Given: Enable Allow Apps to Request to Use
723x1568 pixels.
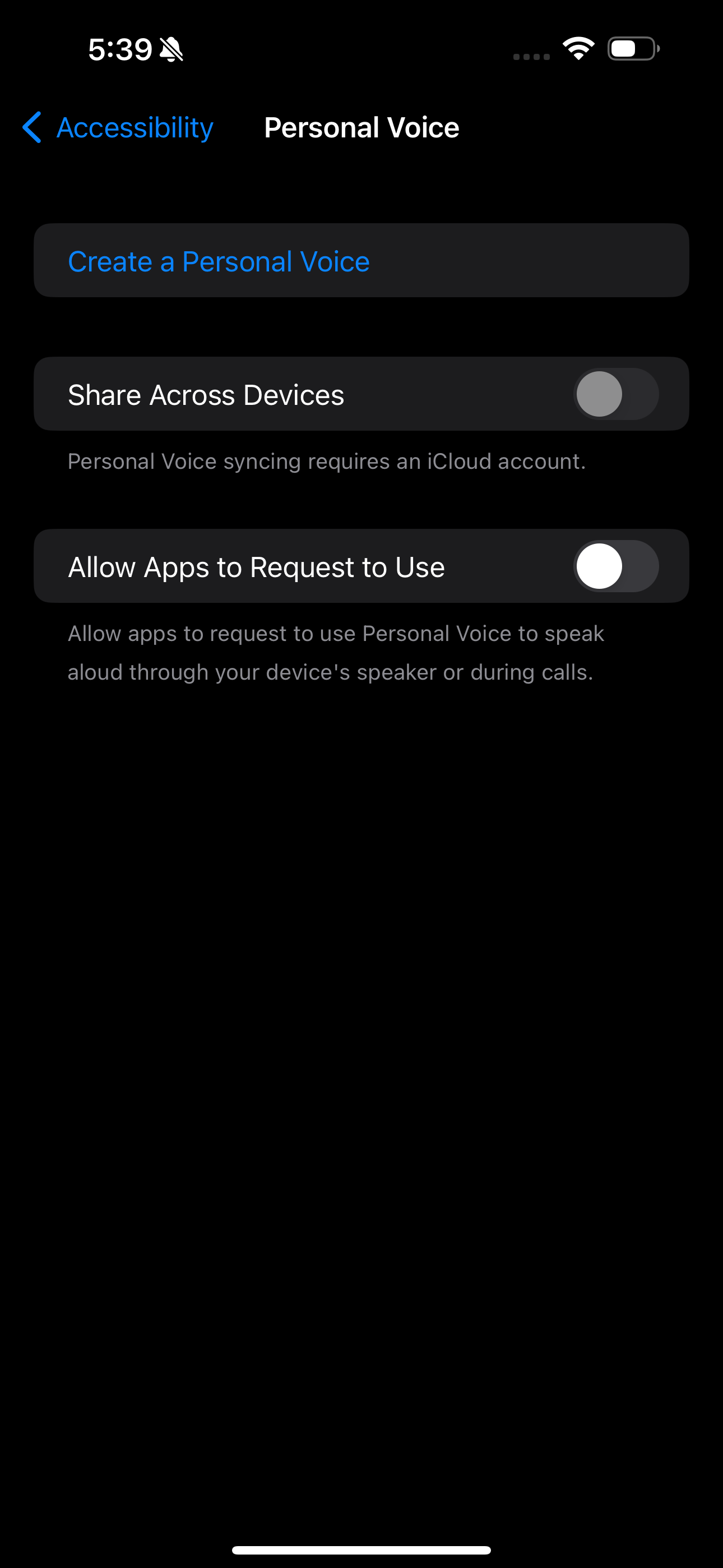Looking at the screenshot, I should point(615,566).
